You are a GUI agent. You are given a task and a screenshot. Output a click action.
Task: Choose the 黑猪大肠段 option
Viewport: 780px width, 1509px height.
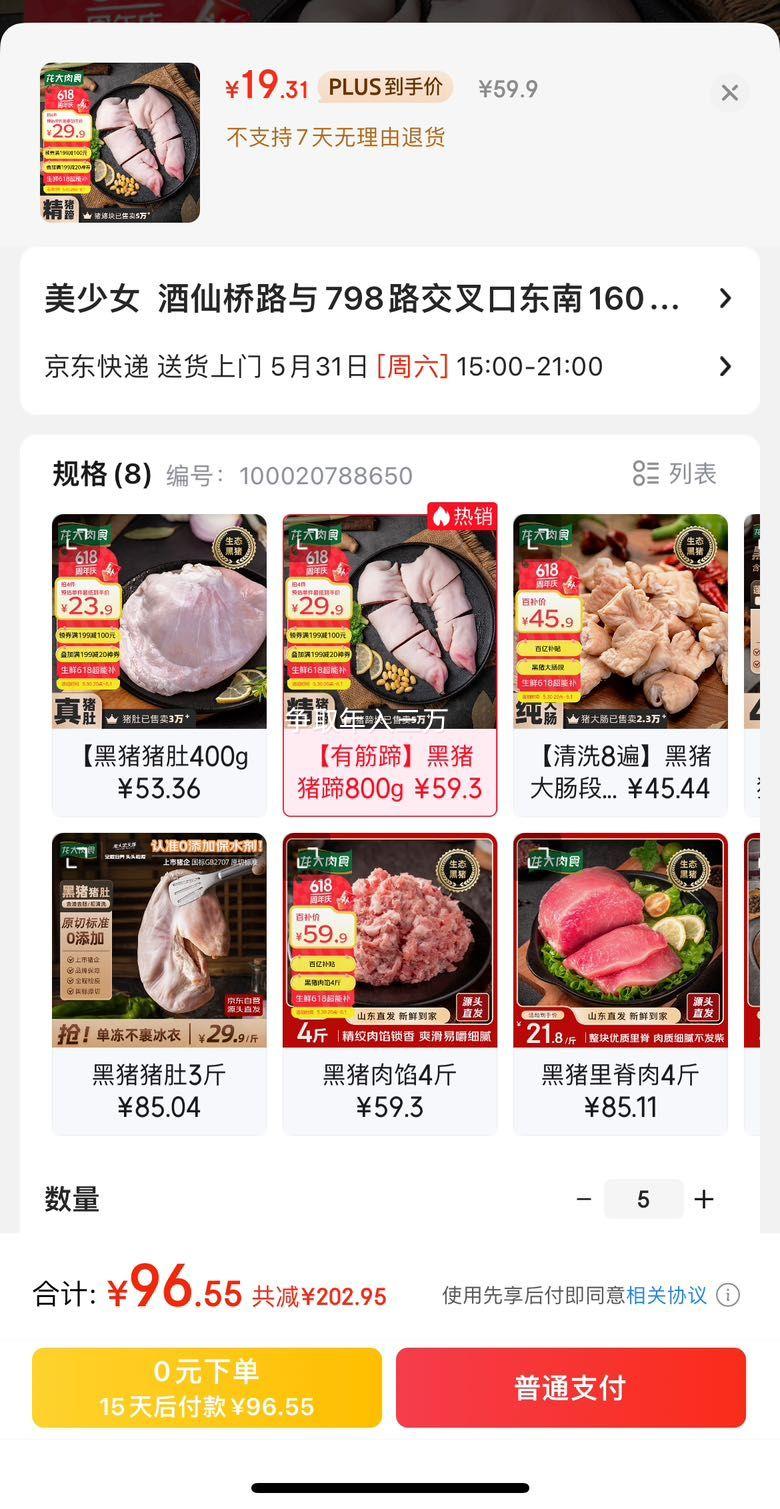coord(620,665)
